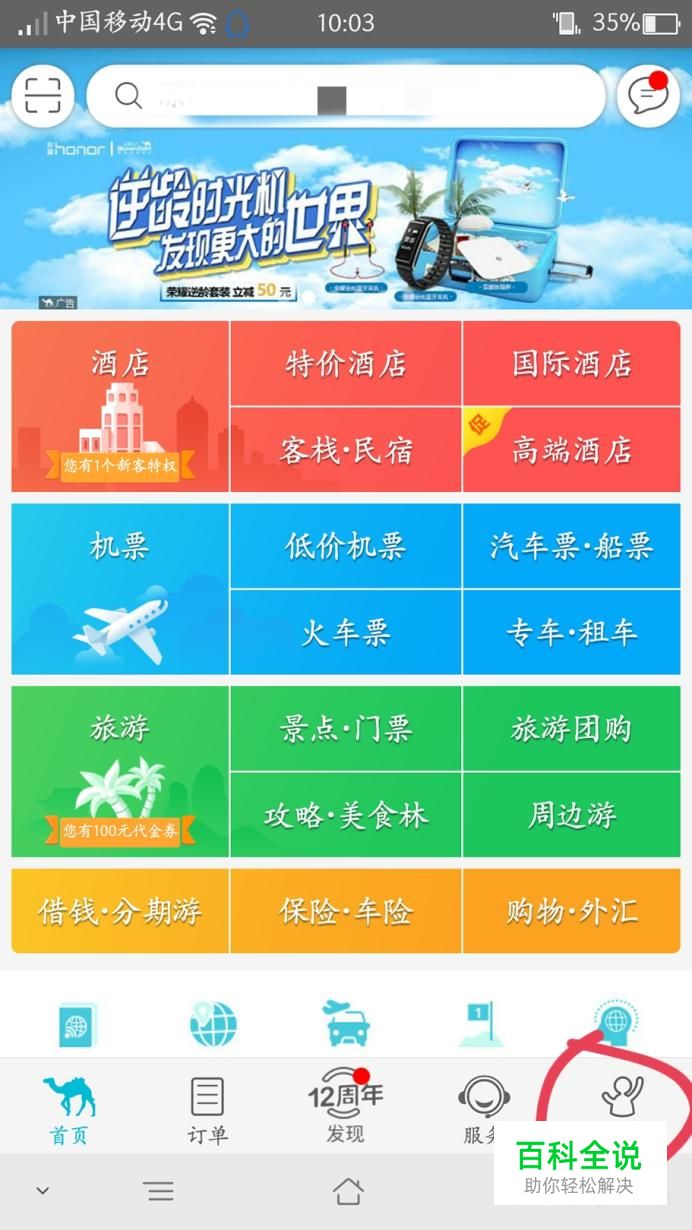
Task: Open the QR scan icon
Action: [x=42, y=96]
